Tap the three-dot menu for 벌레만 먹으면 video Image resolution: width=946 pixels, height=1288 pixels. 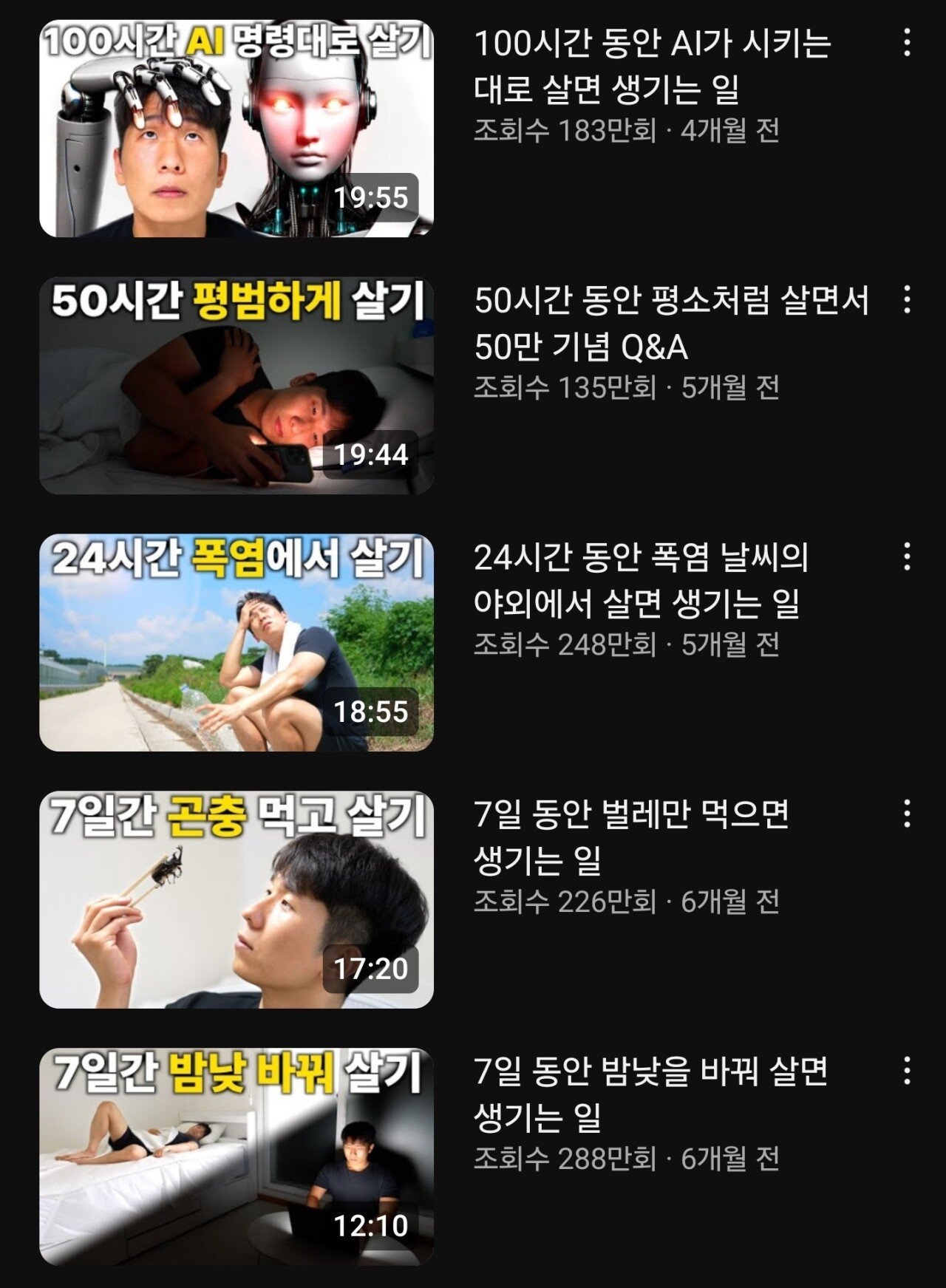[x=907, y=814]
